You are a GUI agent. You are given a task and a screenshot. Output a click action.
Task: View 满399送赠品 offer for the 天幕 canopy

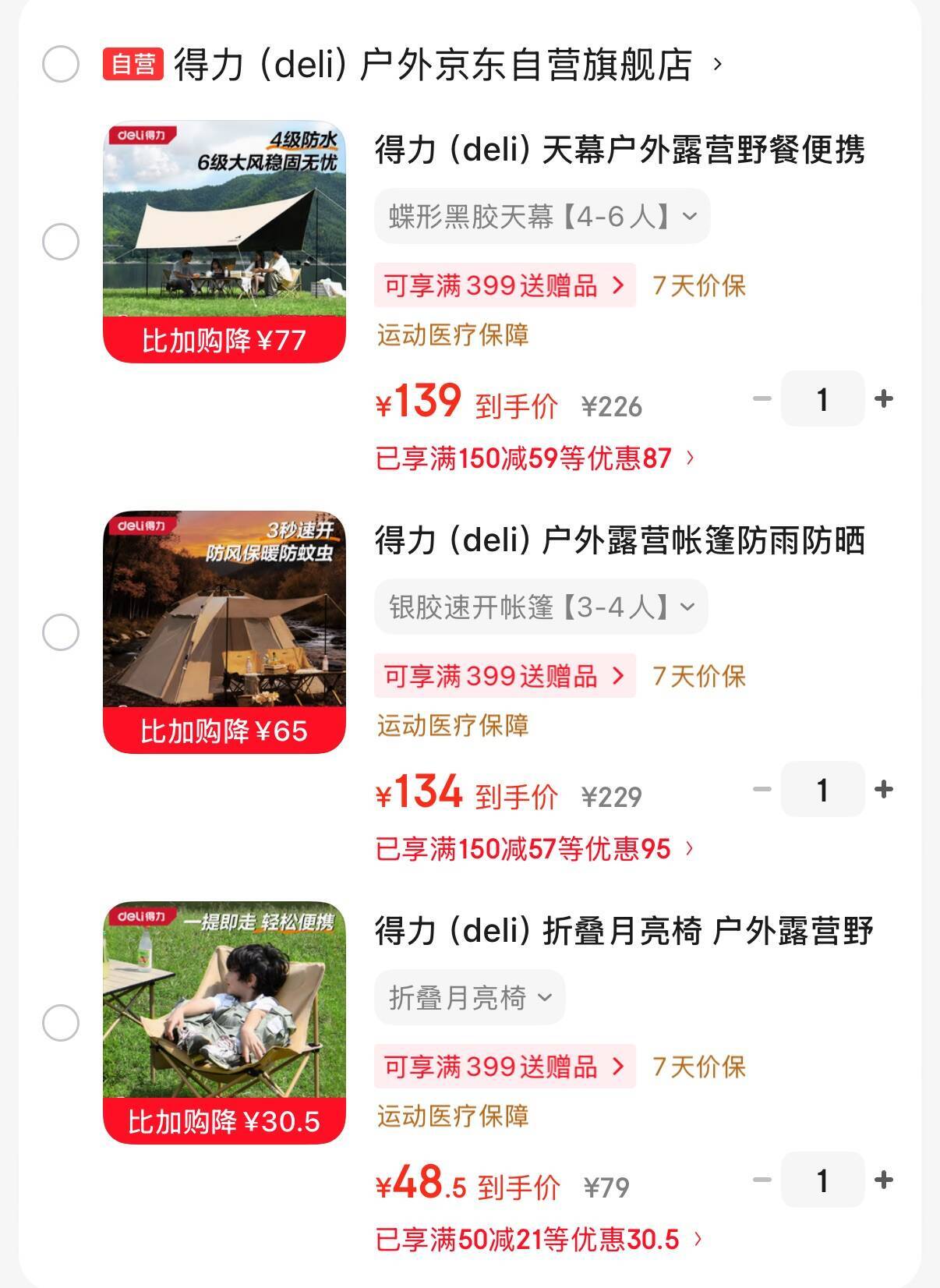pyautogui.click(x=504, y=285)
